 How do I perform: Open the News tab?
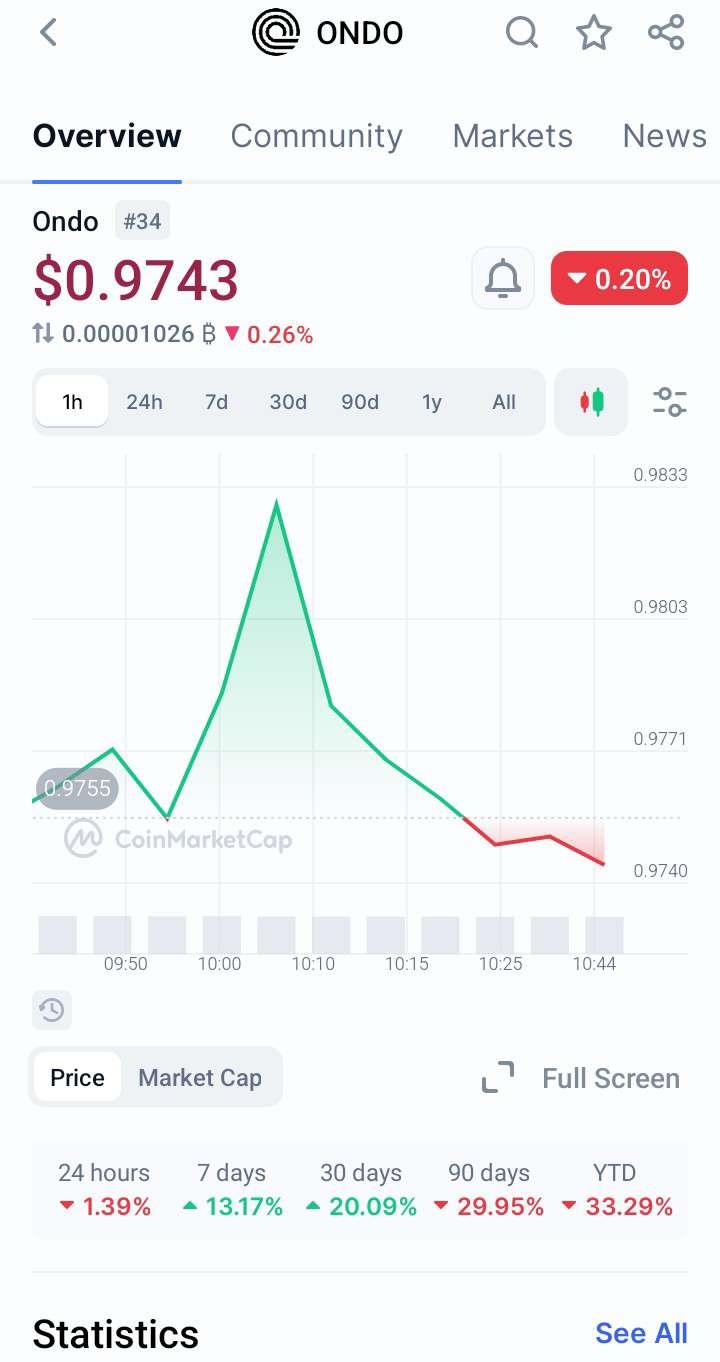click(x=664, y=136)
